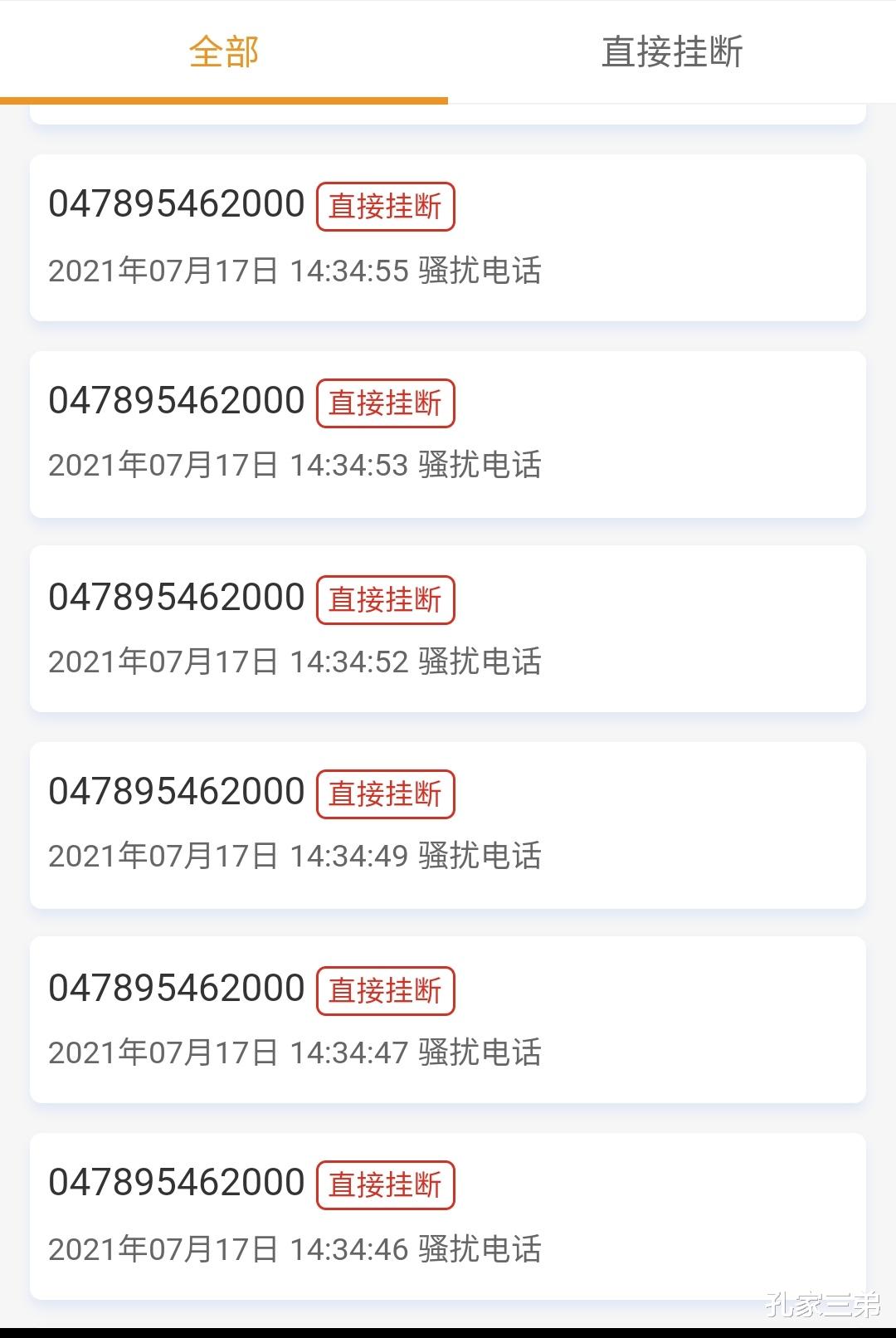The image size is (896, 1338).
Task: Click the 直接挂断 badge on the 14:34:46 record
Action: click(386, 1185)
